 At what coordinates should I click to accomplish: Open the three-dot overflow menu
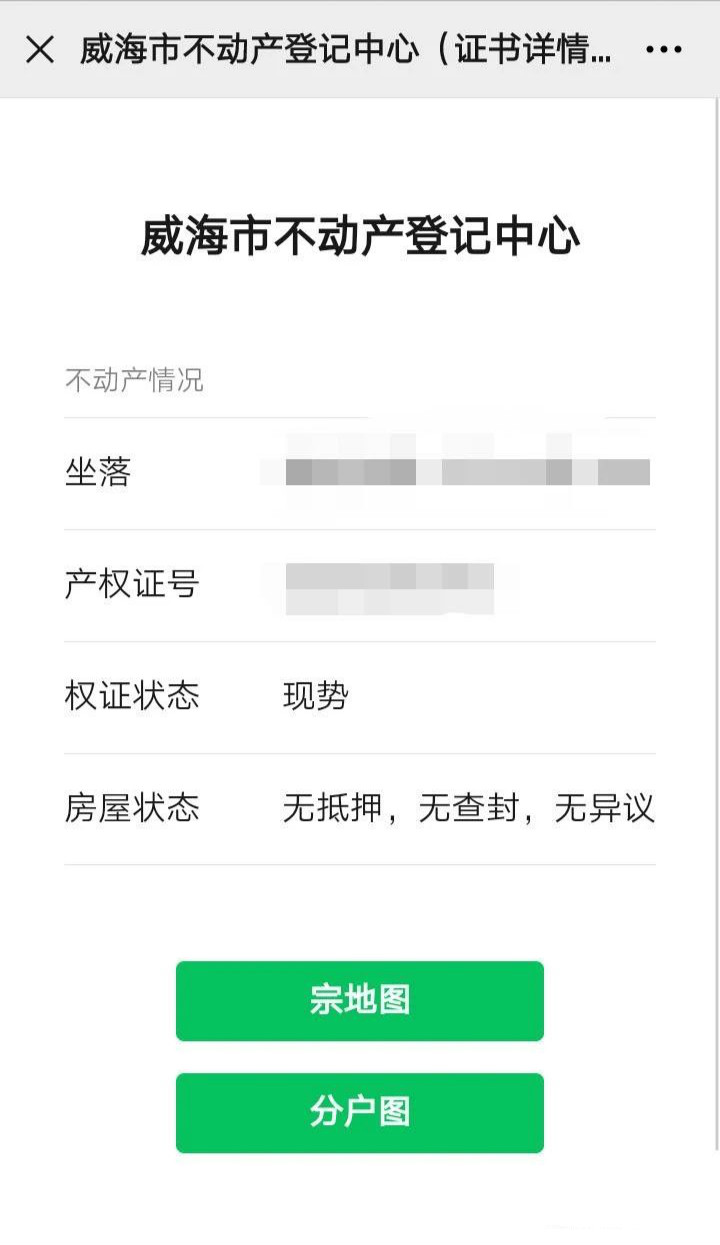click(x=664, y=49)
